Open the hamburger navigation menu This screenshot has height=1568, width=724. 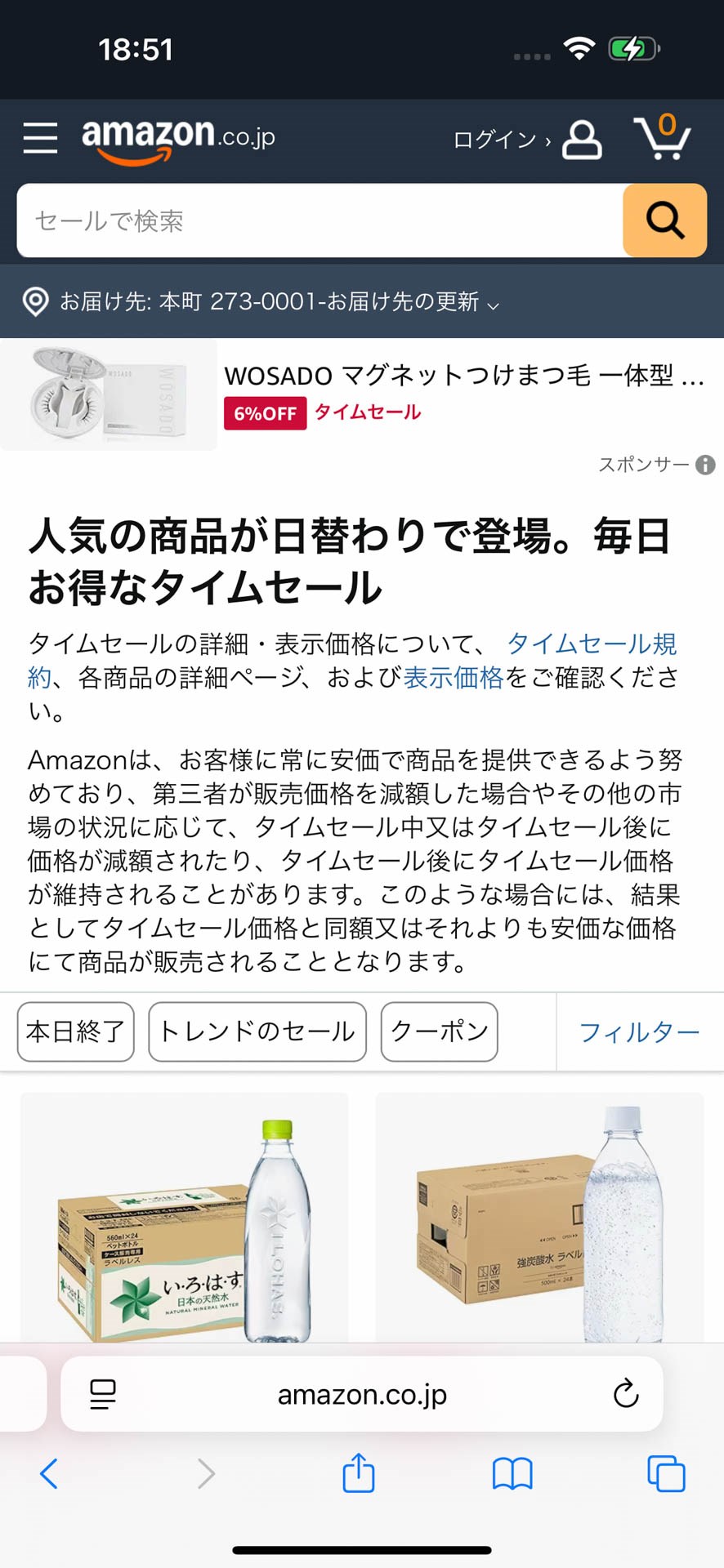tap(38, 139)
